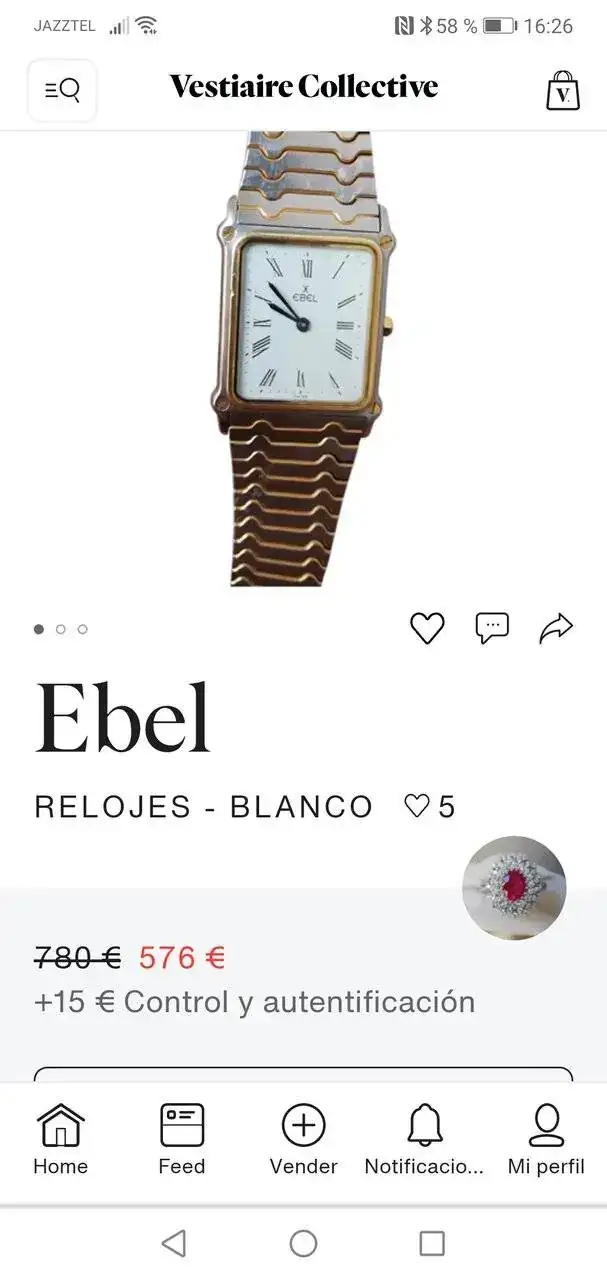
Task: Add the Ebel watch to favorites
Action: [427, 628]
